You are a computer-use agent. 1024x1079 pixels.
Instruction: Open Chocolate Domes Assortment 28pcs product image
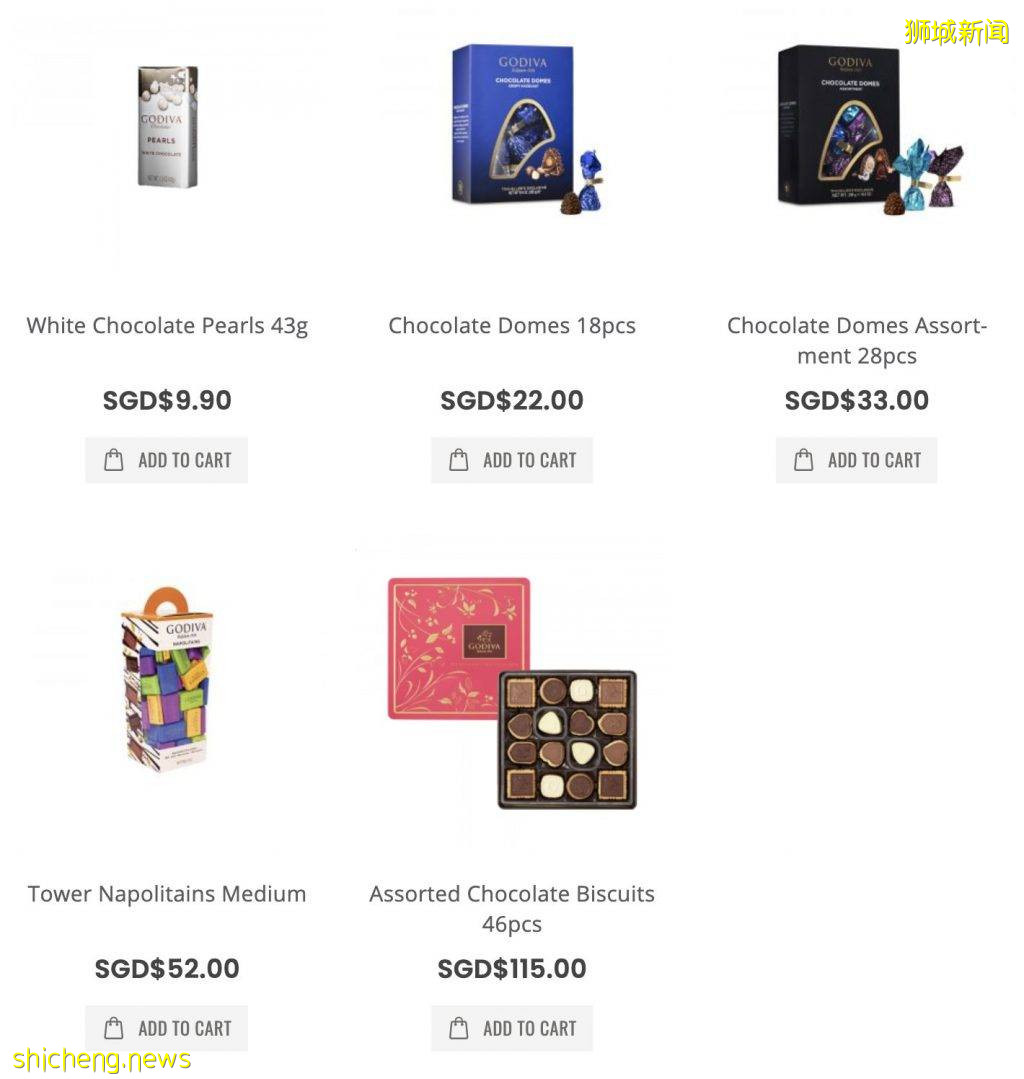click(858, 127)
